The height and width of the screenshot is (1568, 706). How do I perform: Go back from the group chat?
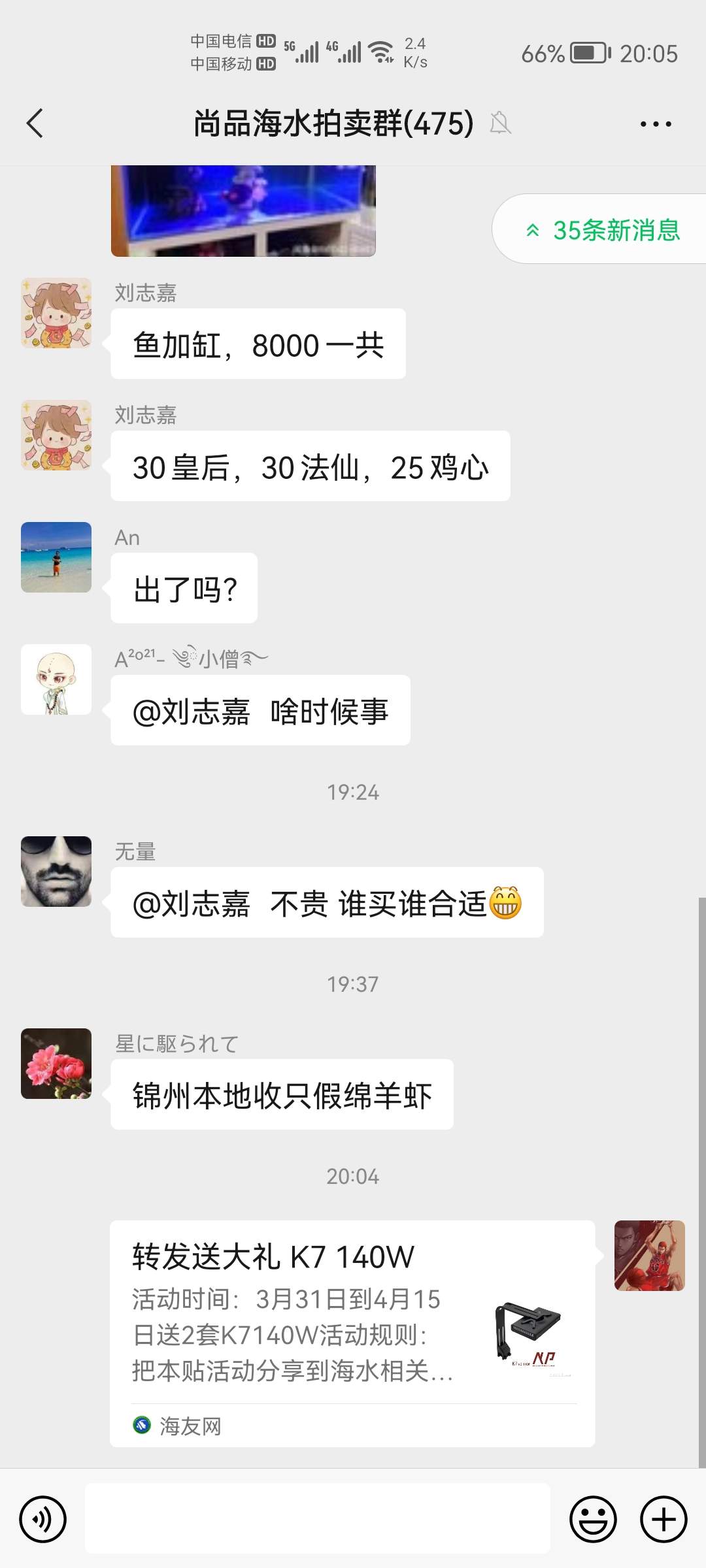[x=35, y=123]
